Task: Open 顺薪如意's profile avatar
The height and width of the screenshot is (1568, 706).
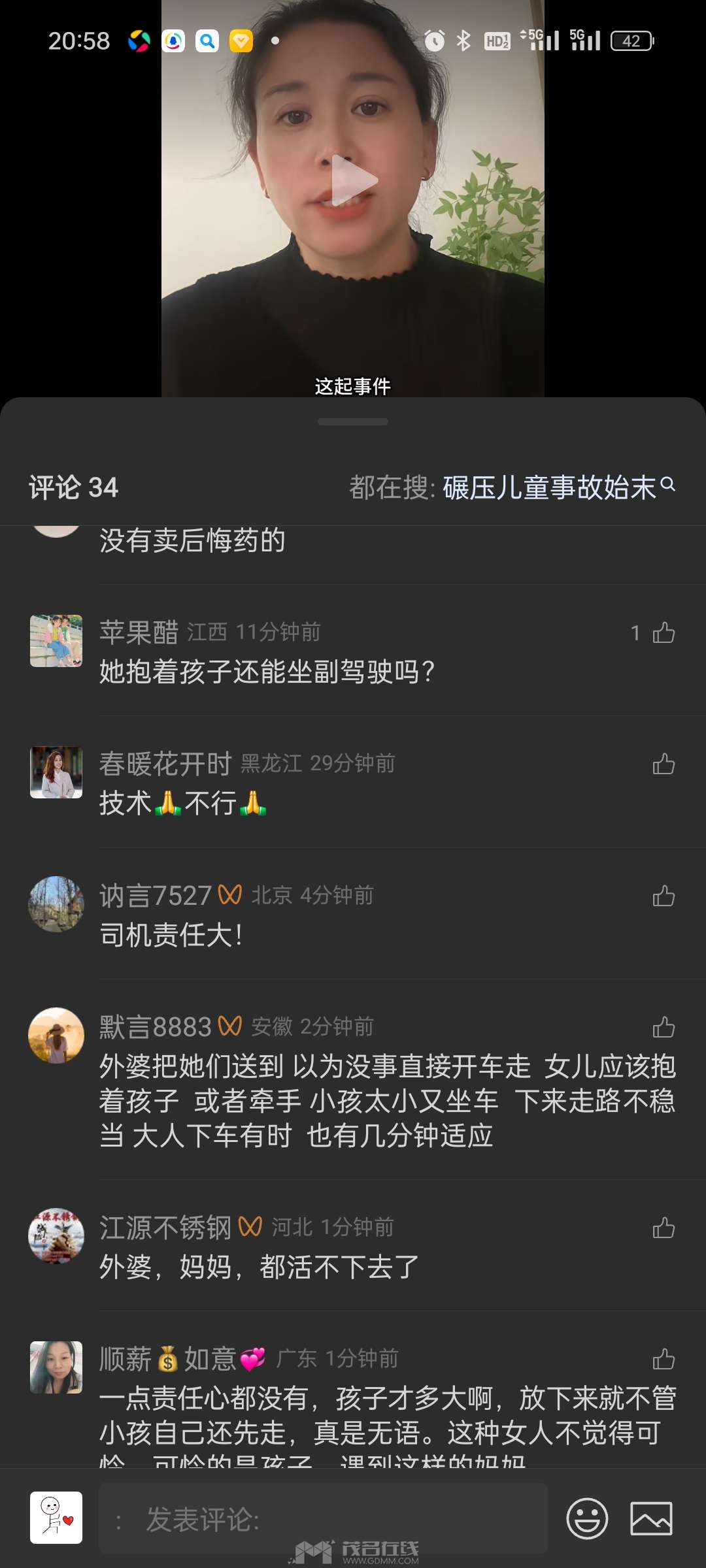Action: pyautogui.click(x=56, y=1367)
